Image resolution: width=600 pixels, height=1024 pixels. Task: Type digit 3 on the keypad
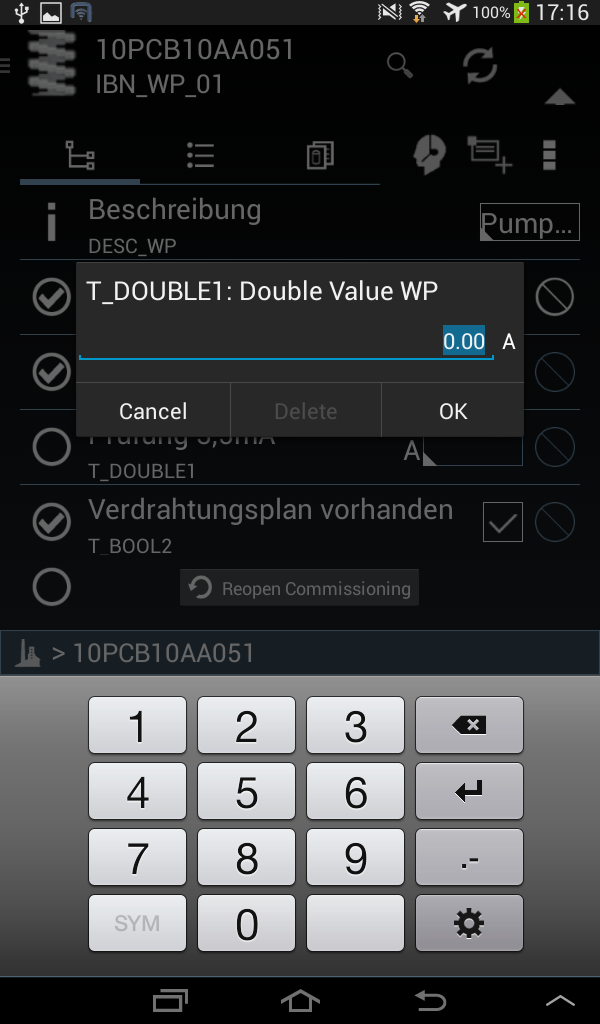pyautogui.click(x=355, y=726)
